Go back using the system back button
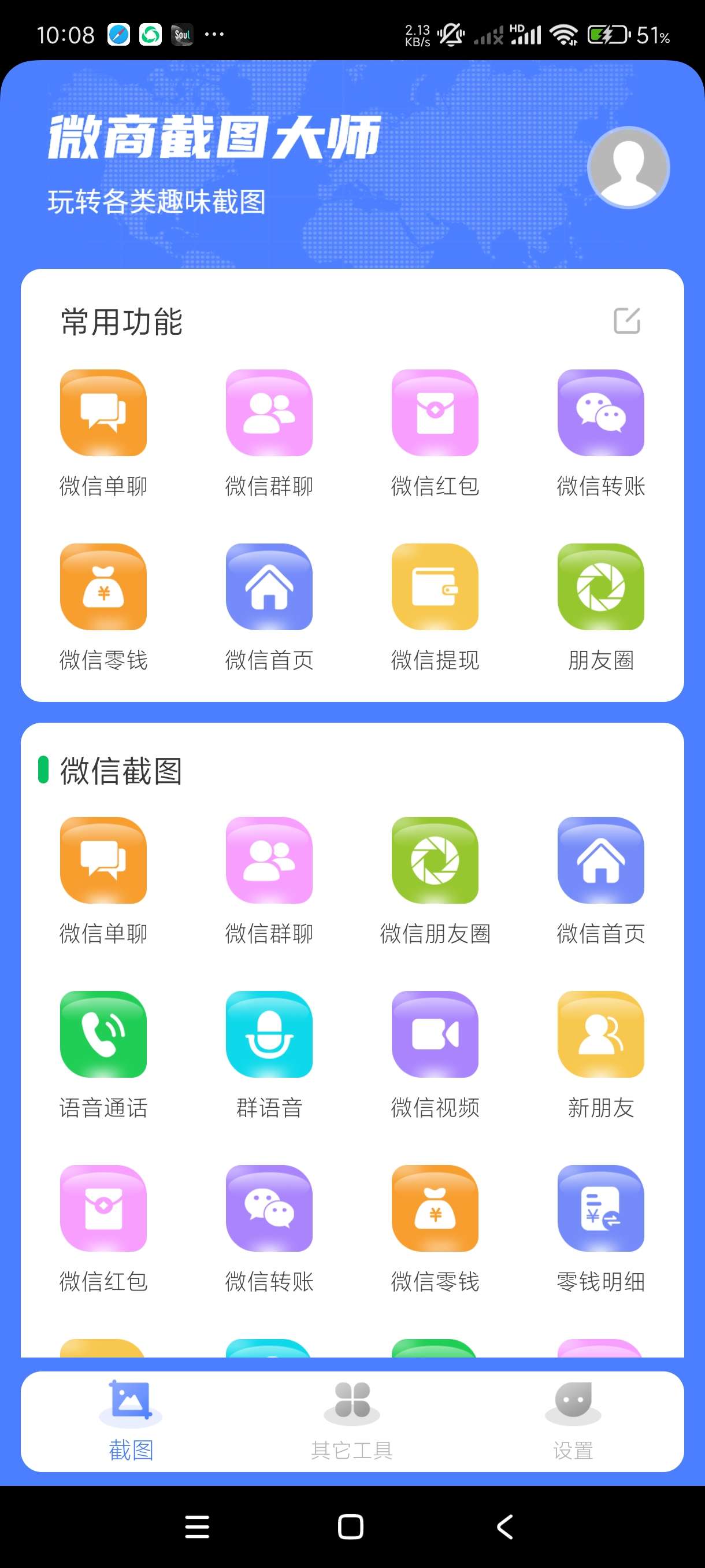 (x=505, y=1526)
